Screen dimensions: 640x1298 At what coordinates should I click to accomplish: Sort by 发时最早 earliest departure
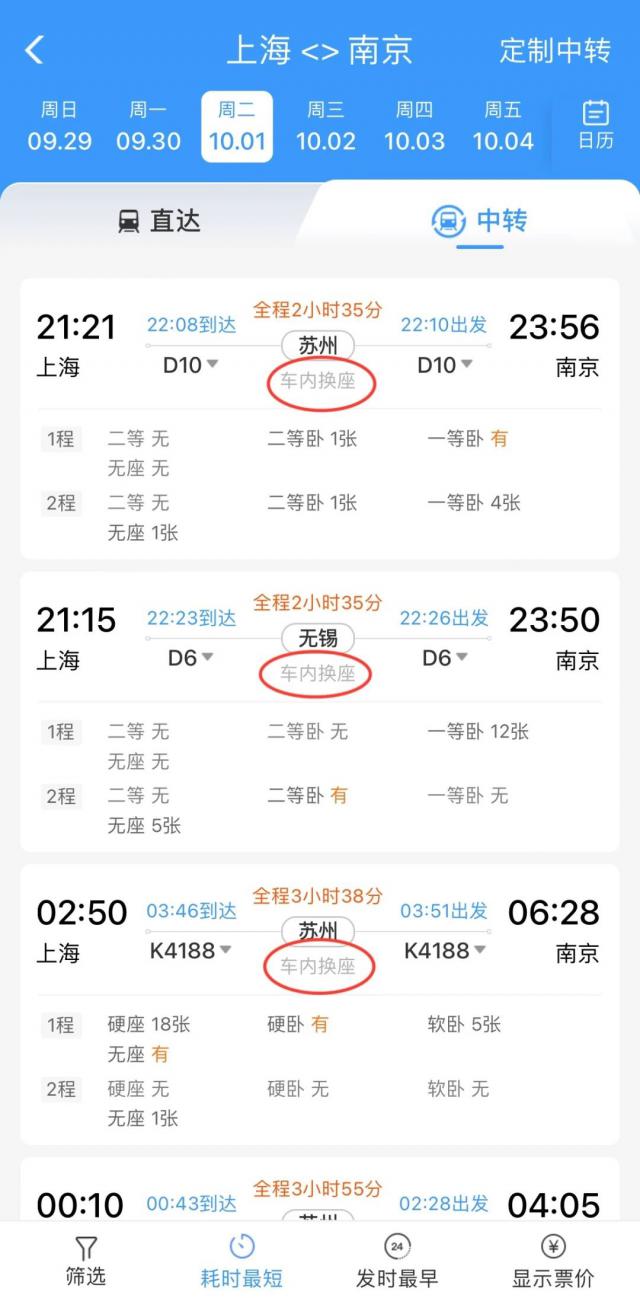pos(397,1260)
